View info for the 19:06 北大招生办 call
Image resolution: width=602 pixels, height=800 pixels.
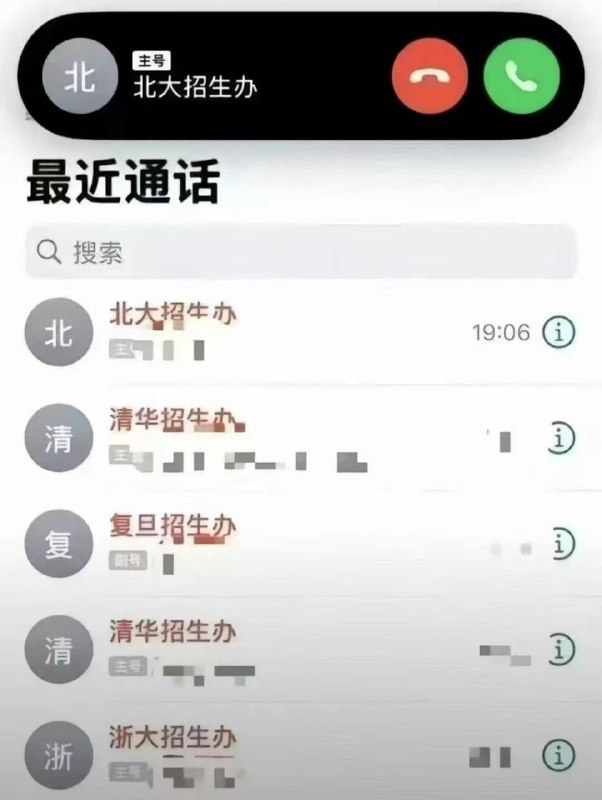pyautogui.click(x=559, y=333)
